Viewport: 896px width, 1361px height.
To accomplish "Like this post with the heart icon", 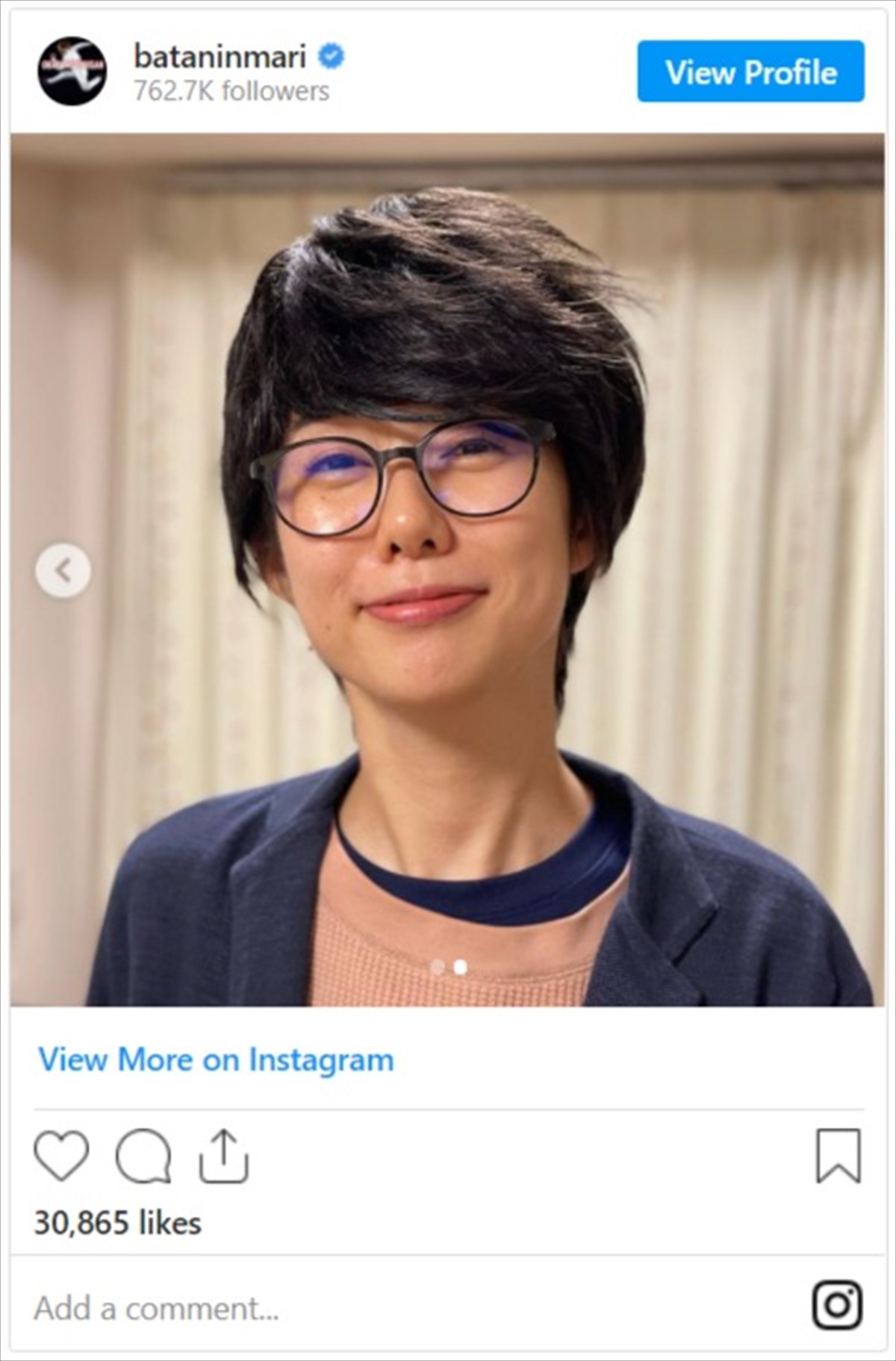I will (61, 1156).
